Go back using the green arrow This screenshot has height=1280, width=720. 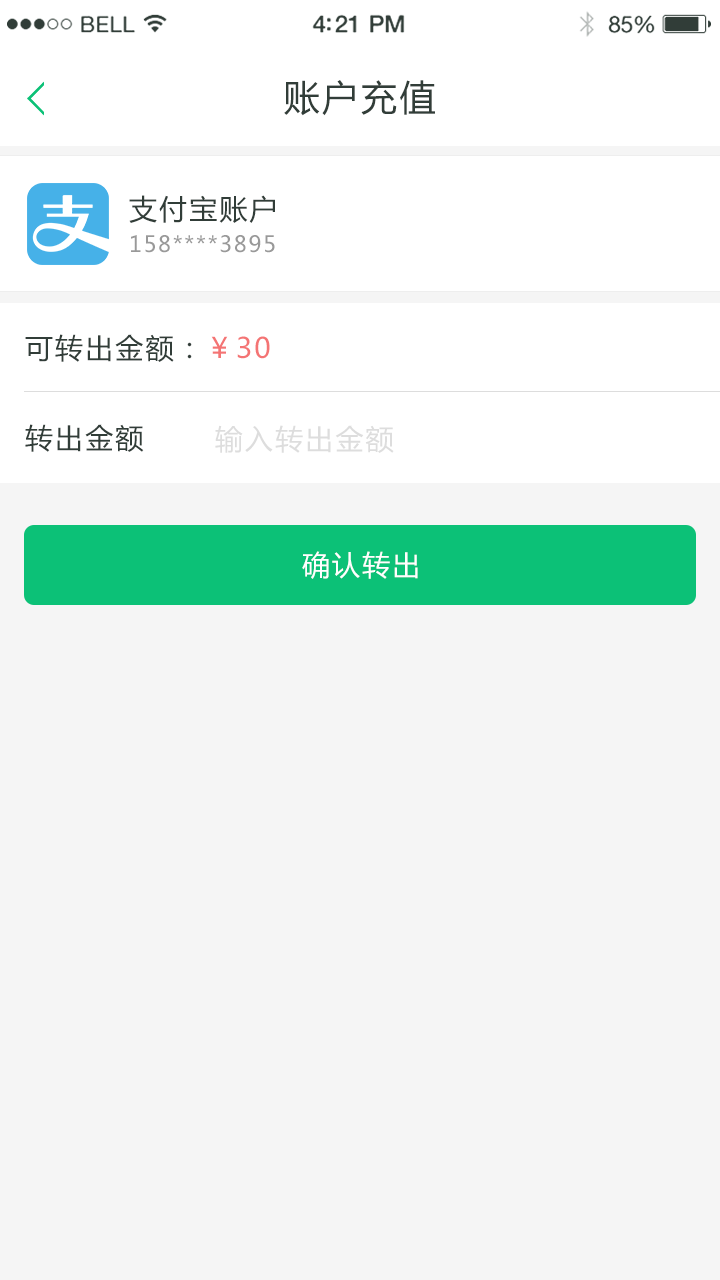click(36, 98)
